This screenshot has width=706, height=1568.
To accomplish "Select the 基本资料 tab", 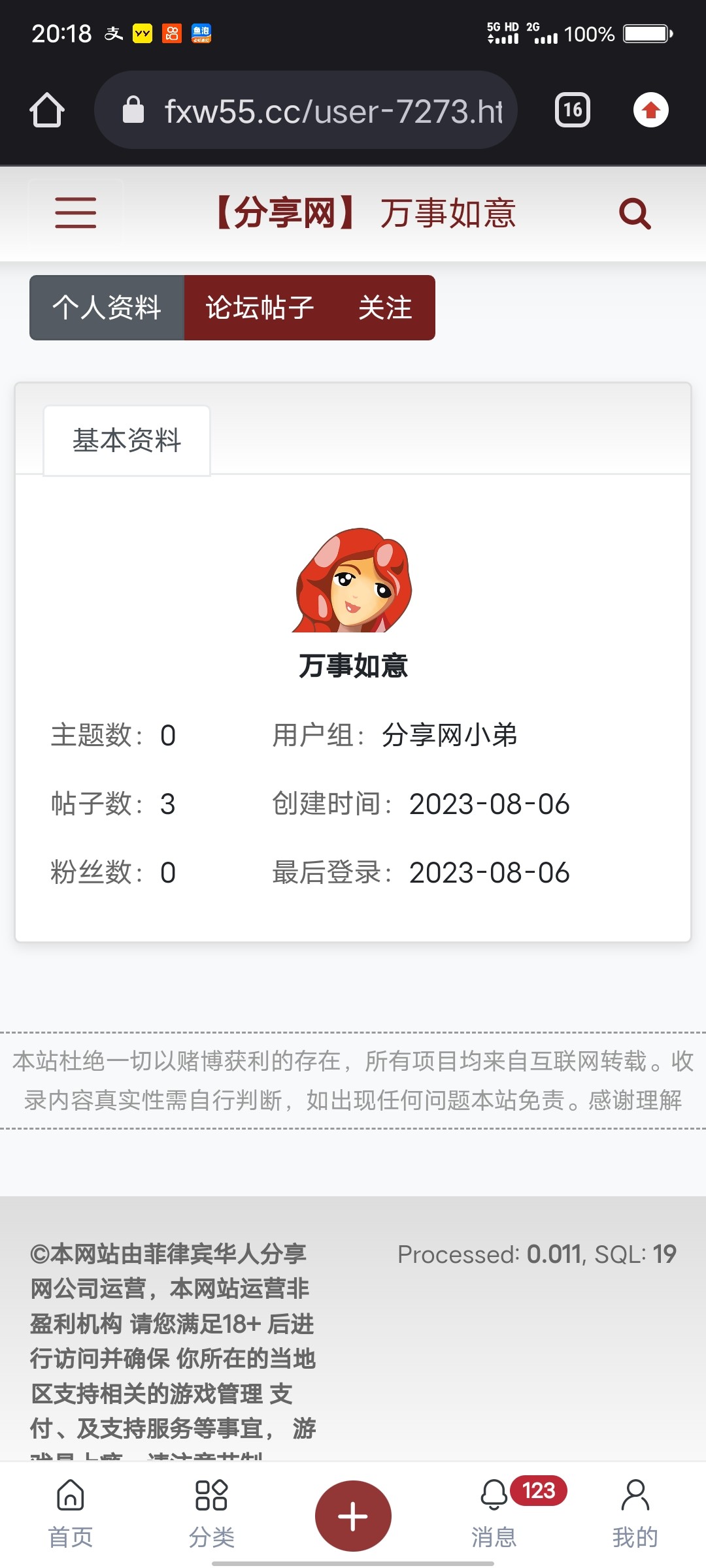I will (x=127, y=440).
